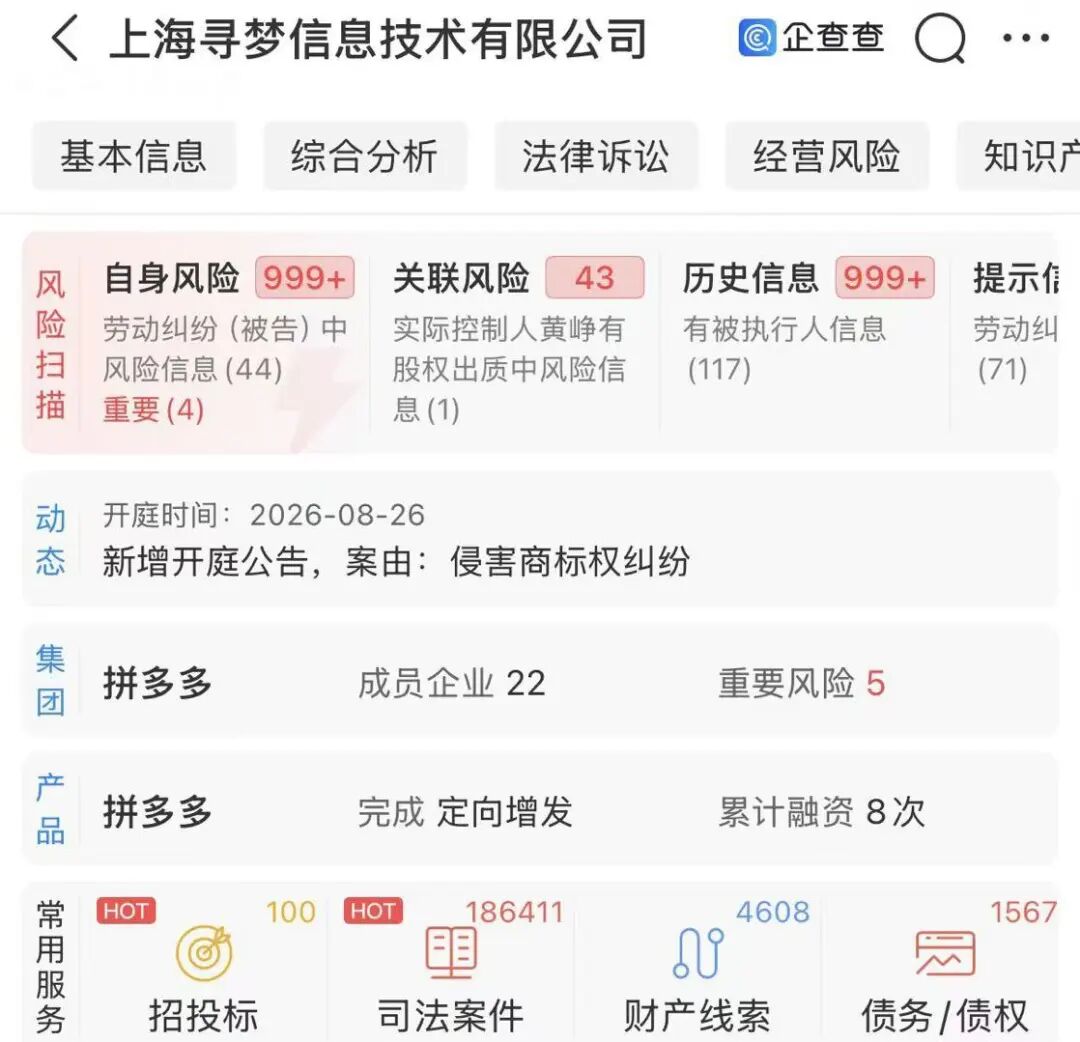Switch to the 综合分析 tab

click(x=365, y=156)
